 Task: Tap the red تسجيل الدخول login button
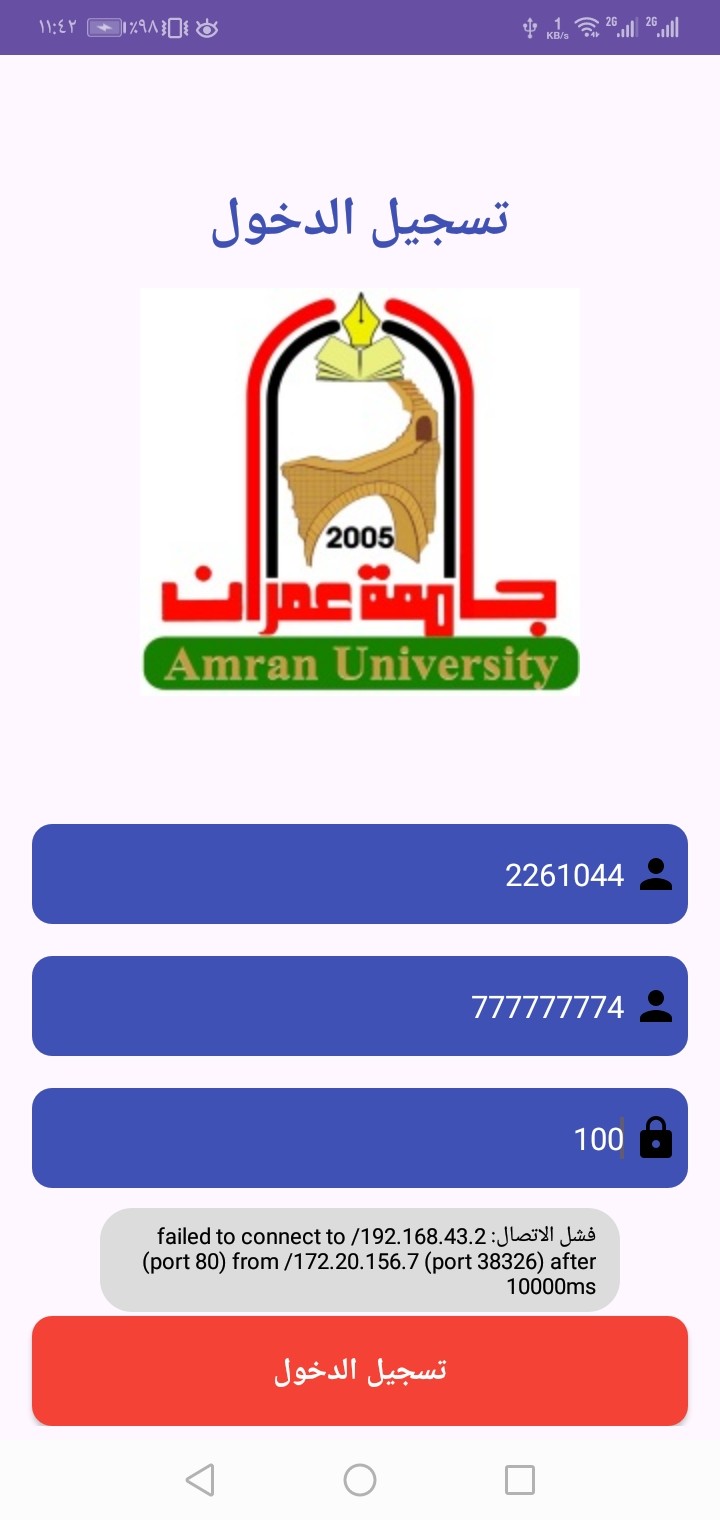click(x=360, y=1371)
